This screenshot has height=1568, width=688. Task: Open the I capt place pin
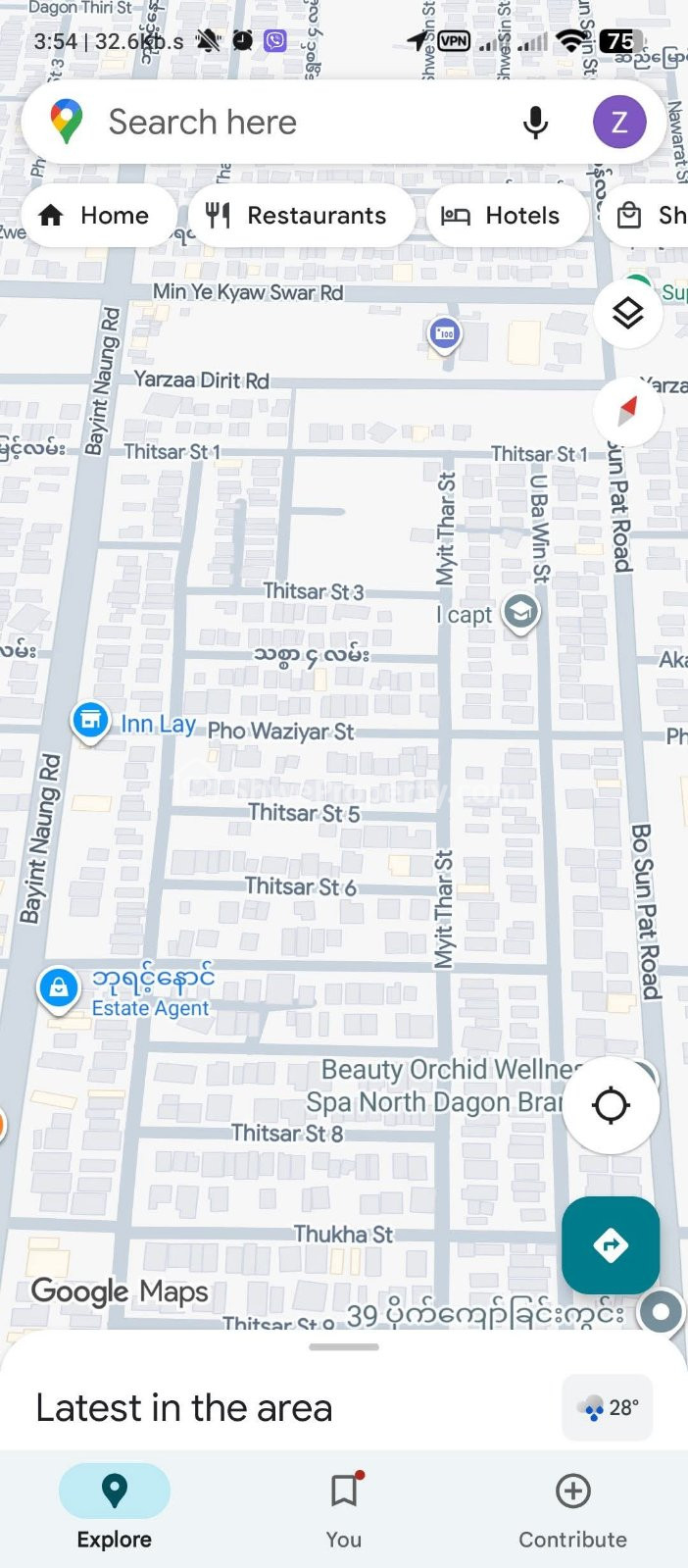click(520, 613)
